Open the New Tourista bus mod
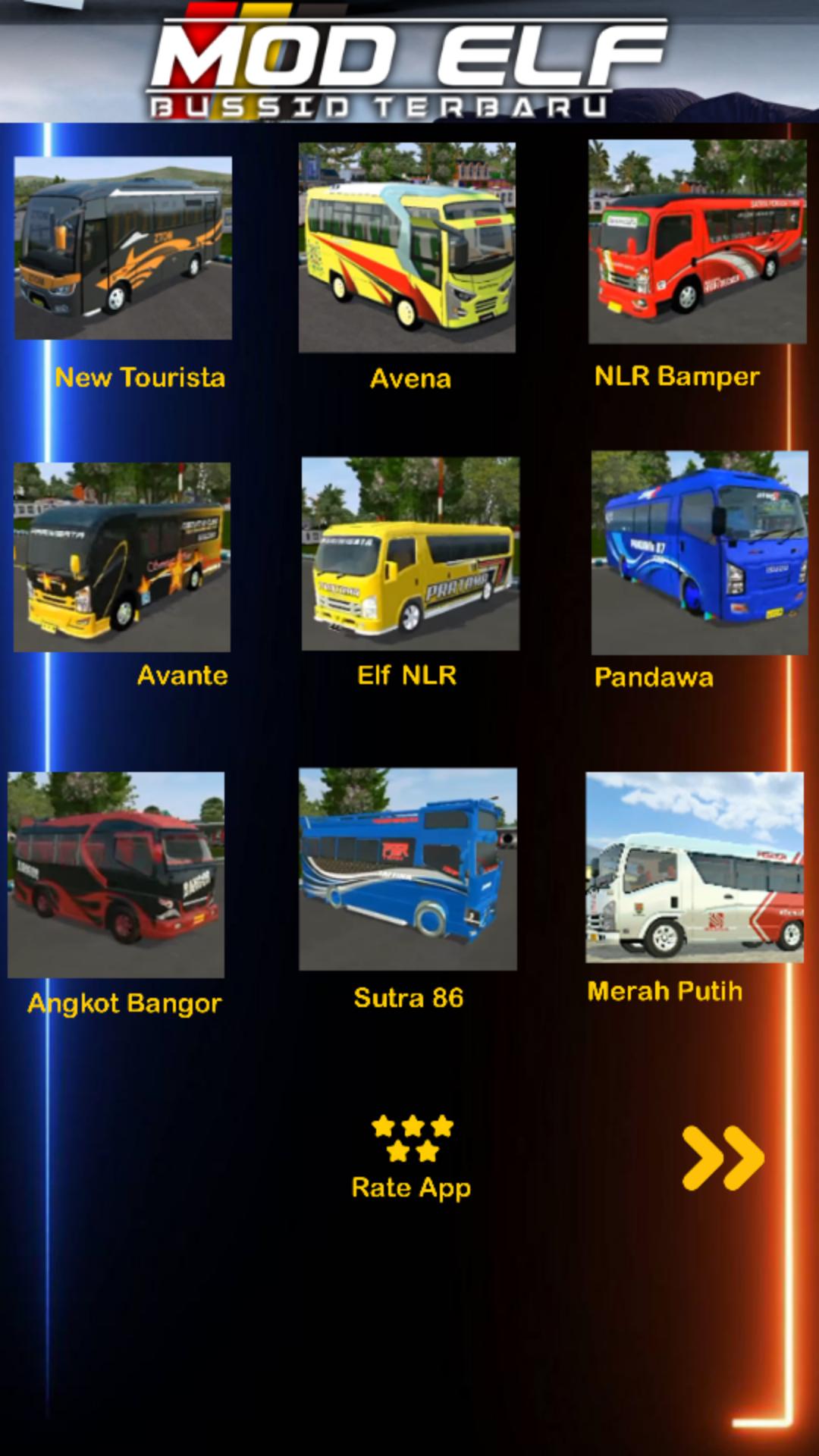 (123, 248)
